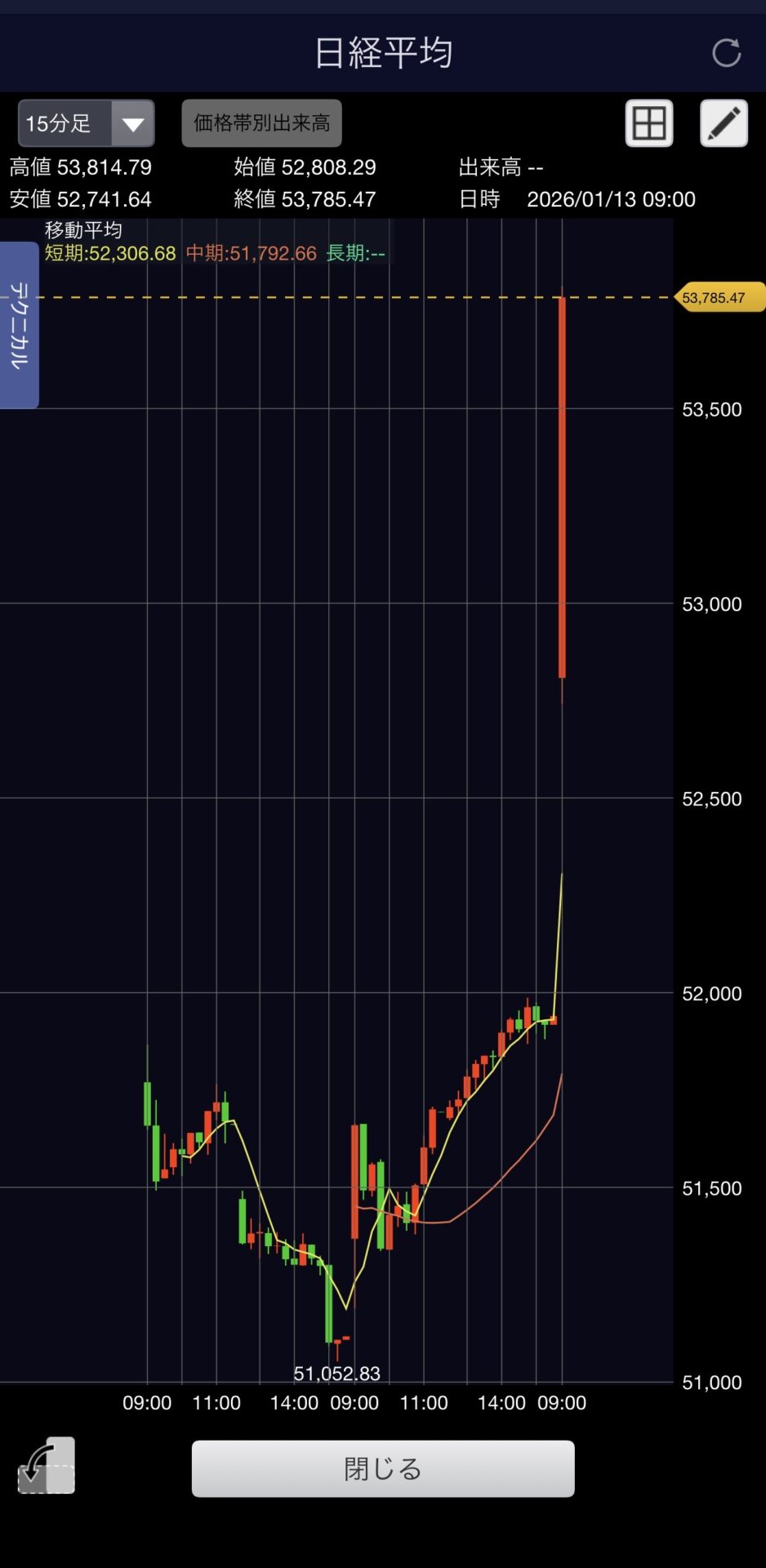This screenshot has height=1568, width=766.
Task: Select the tall red candlestick
Action: click(562, 490)
